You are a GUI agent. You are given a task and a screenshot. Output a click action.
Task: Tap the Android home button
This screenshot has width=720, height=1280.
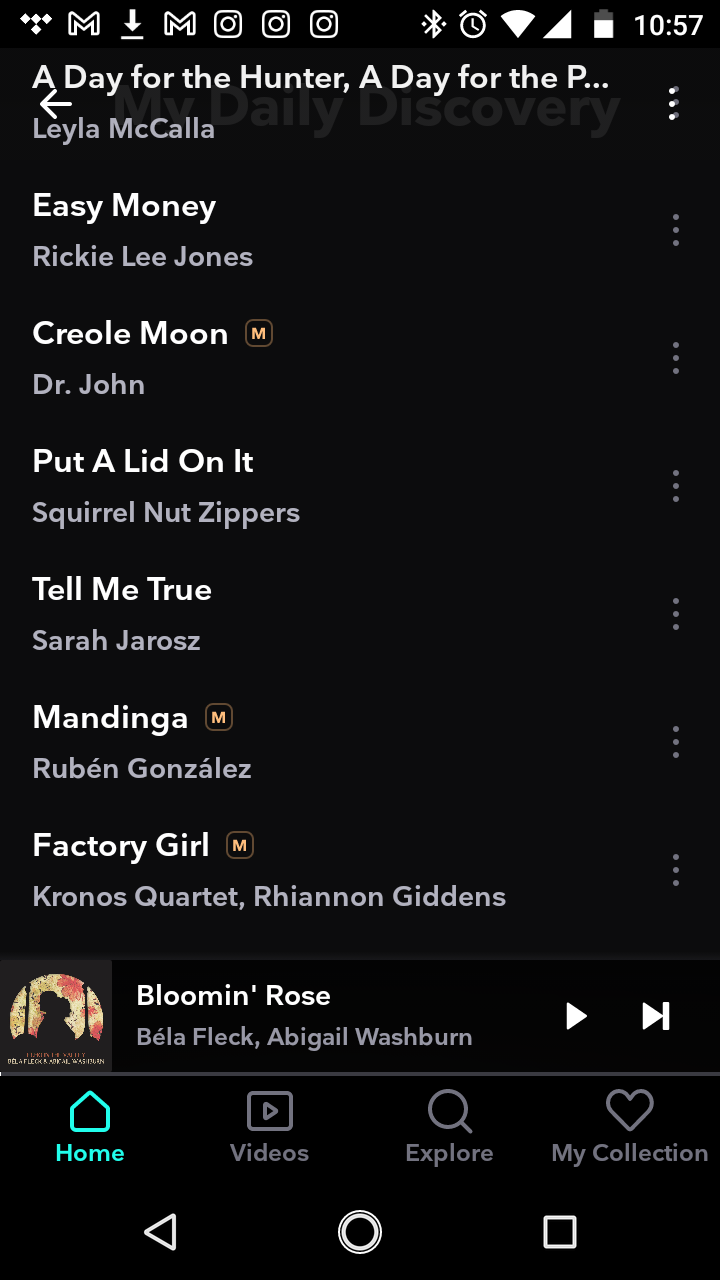point(360,1232)
